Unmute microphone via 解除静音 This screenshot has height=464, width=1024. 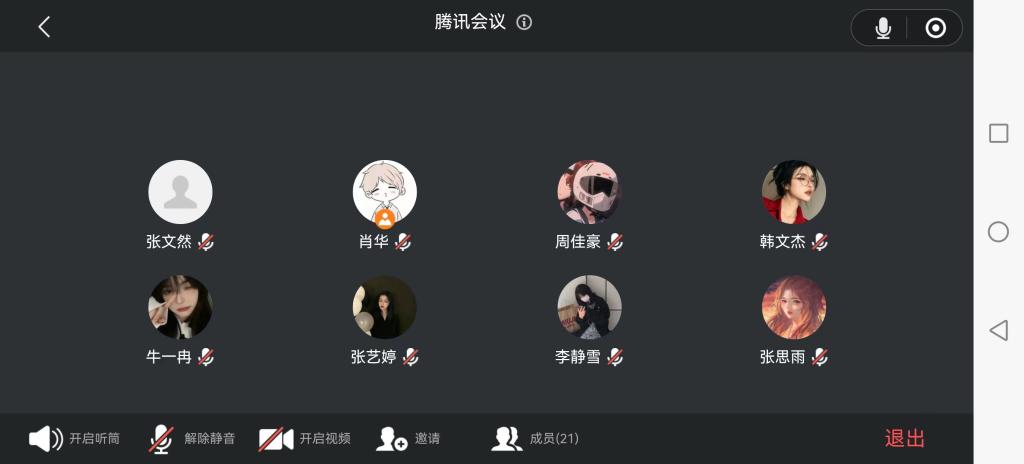pos(192,438)
